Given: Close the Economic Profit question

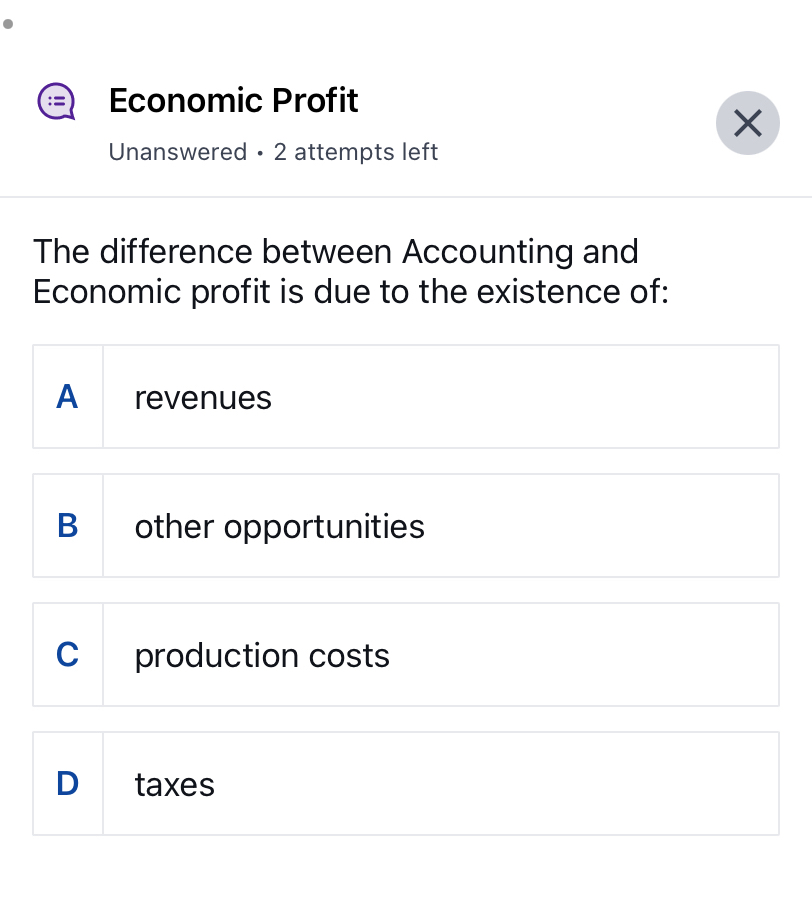Looking at the screenshot, I should pyautogui.click(x=747, y=123).
